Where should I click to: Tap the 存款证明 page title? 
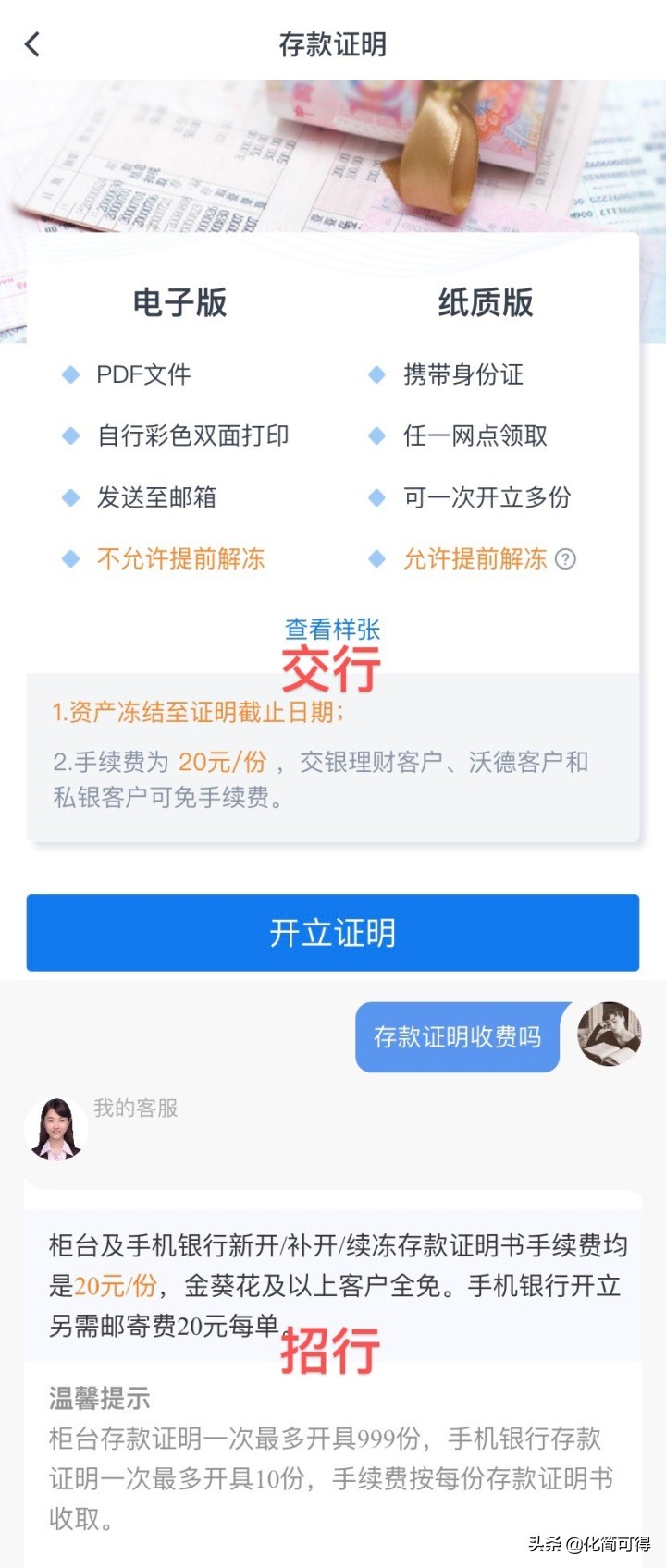point(332,43)
